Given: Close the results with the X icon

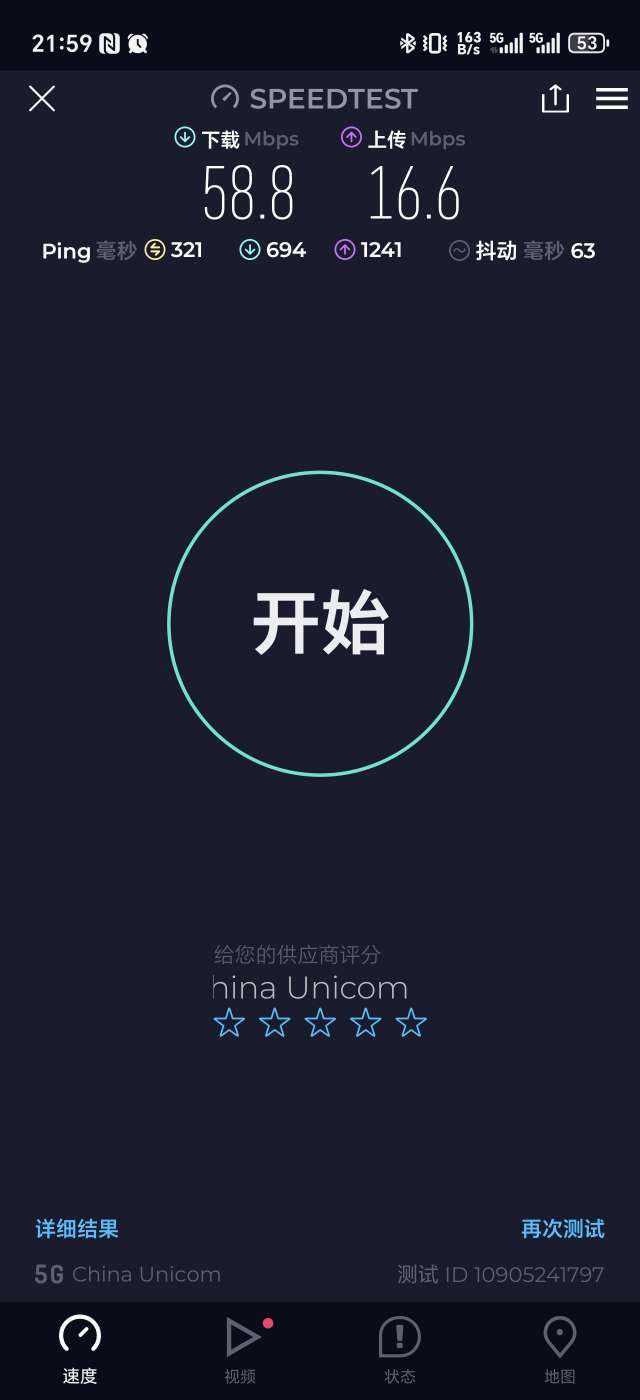Looking at the screenshot, I should tap(42, 98).
